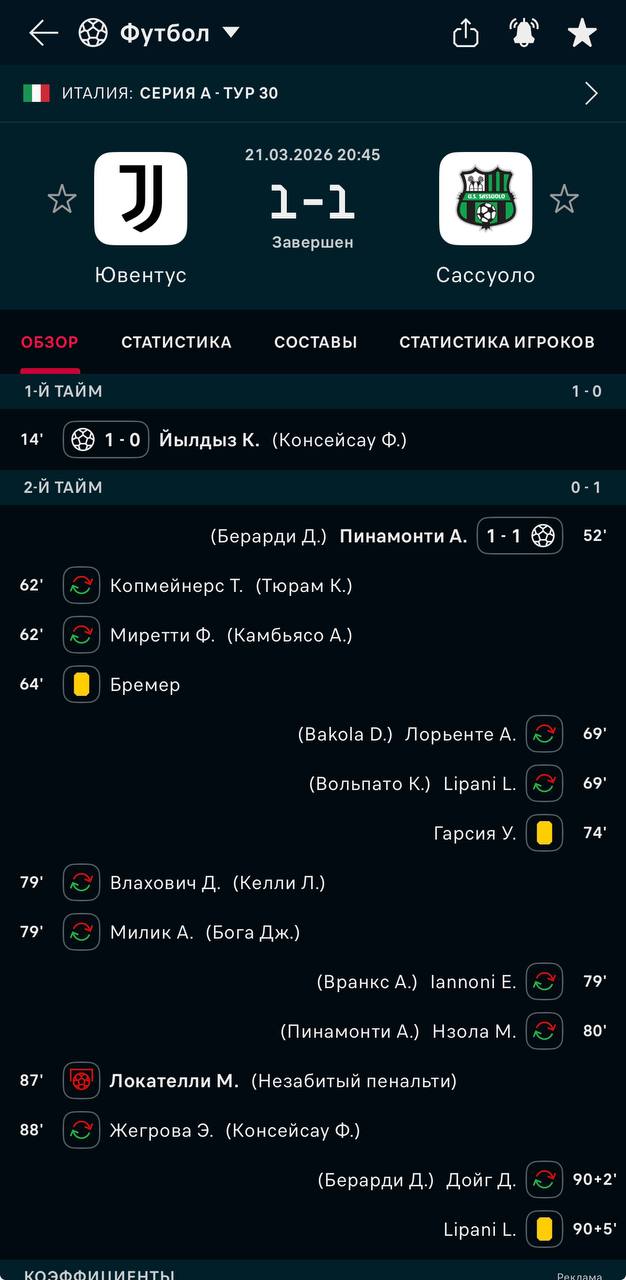Open goal scorer Йылдыз К. event
This screenshot has height=1280, width=626.
[209, 439]
